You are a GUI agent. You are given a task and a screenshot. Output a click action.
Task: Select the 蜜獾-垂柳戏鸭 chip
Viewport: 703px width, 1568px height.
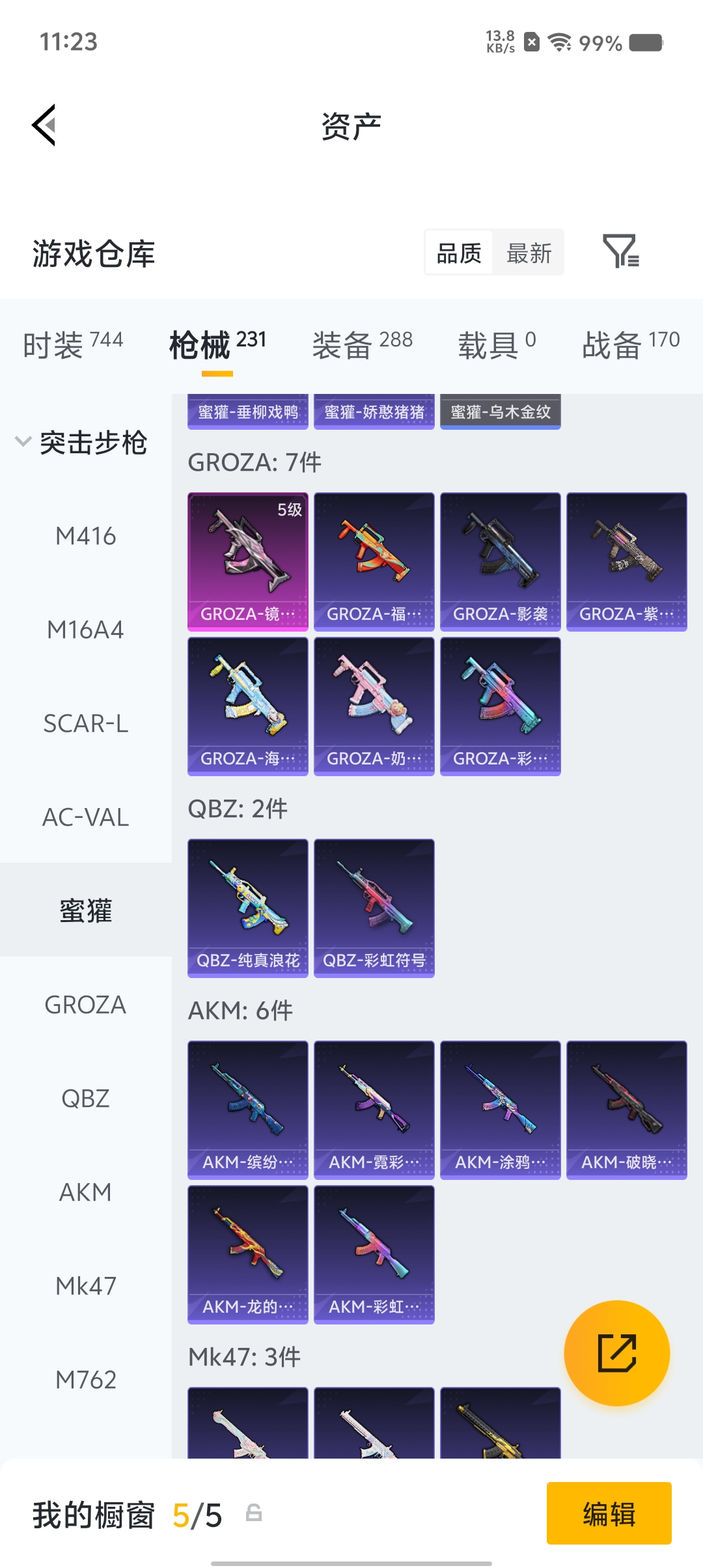[248, 411]
